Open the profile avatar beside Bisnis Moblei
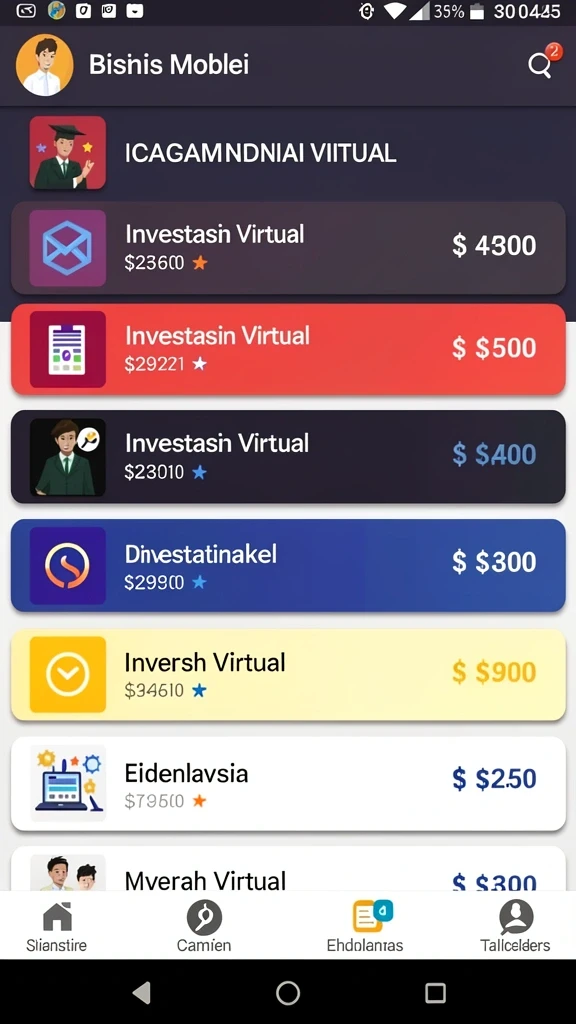The image size is (576, 1024). point(44,65)
